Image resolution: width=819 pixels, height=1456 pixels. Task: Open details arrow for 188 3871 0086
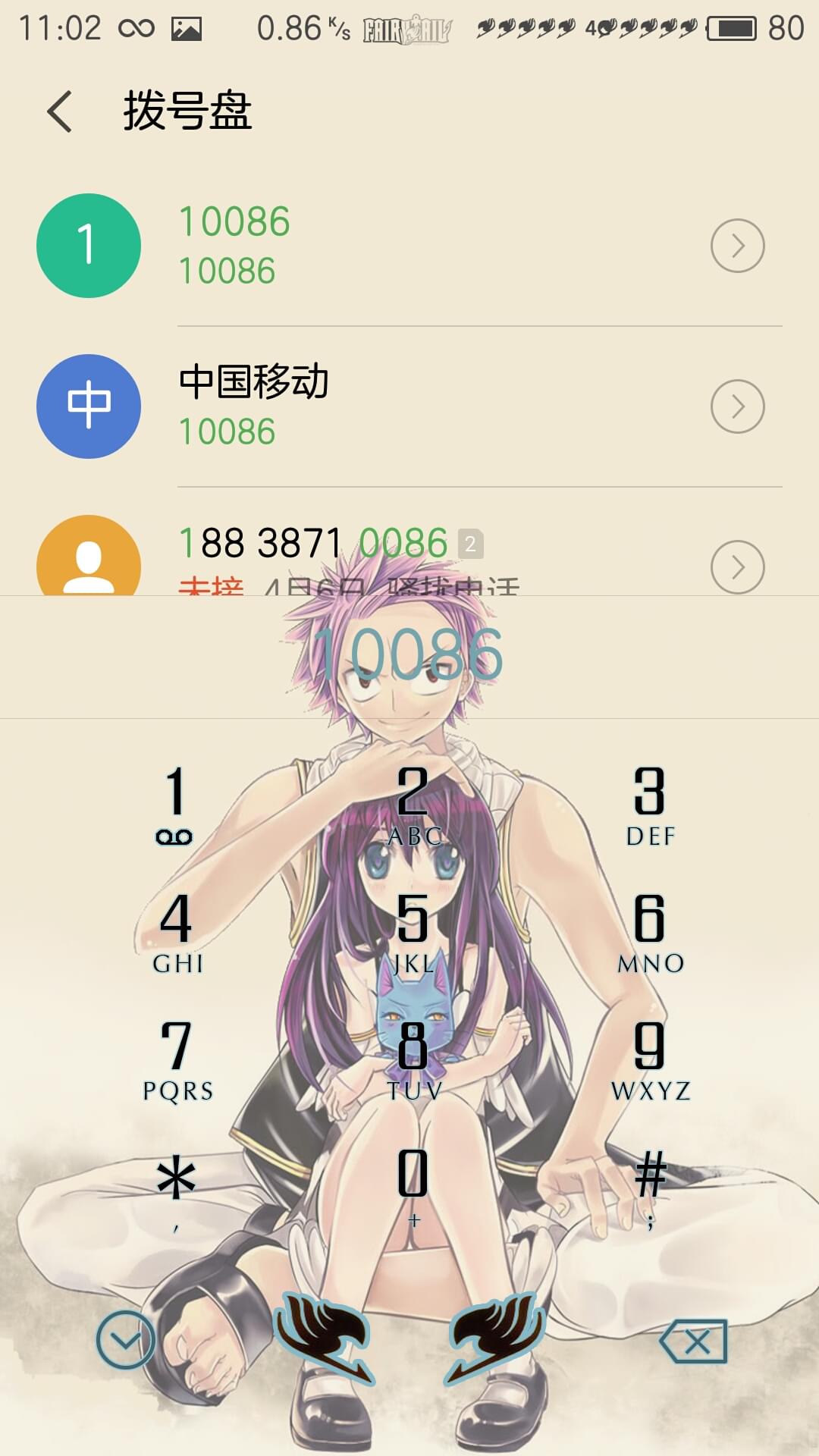(x=737, y=566)
